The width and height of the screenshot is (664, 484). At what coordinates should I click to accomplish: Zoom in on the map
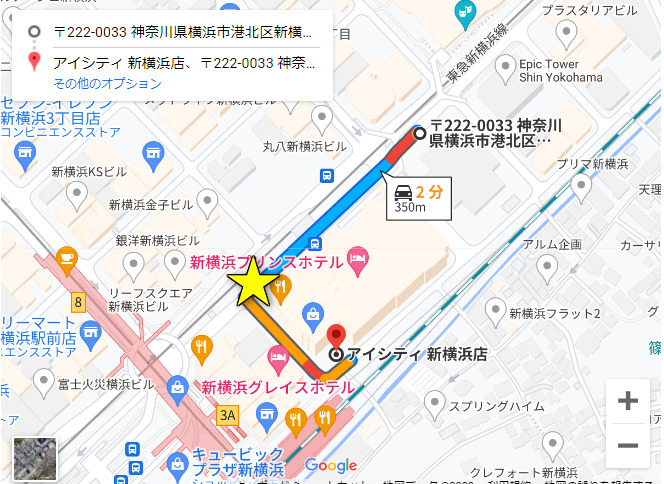pyautogui.click(x=628, y=401)
